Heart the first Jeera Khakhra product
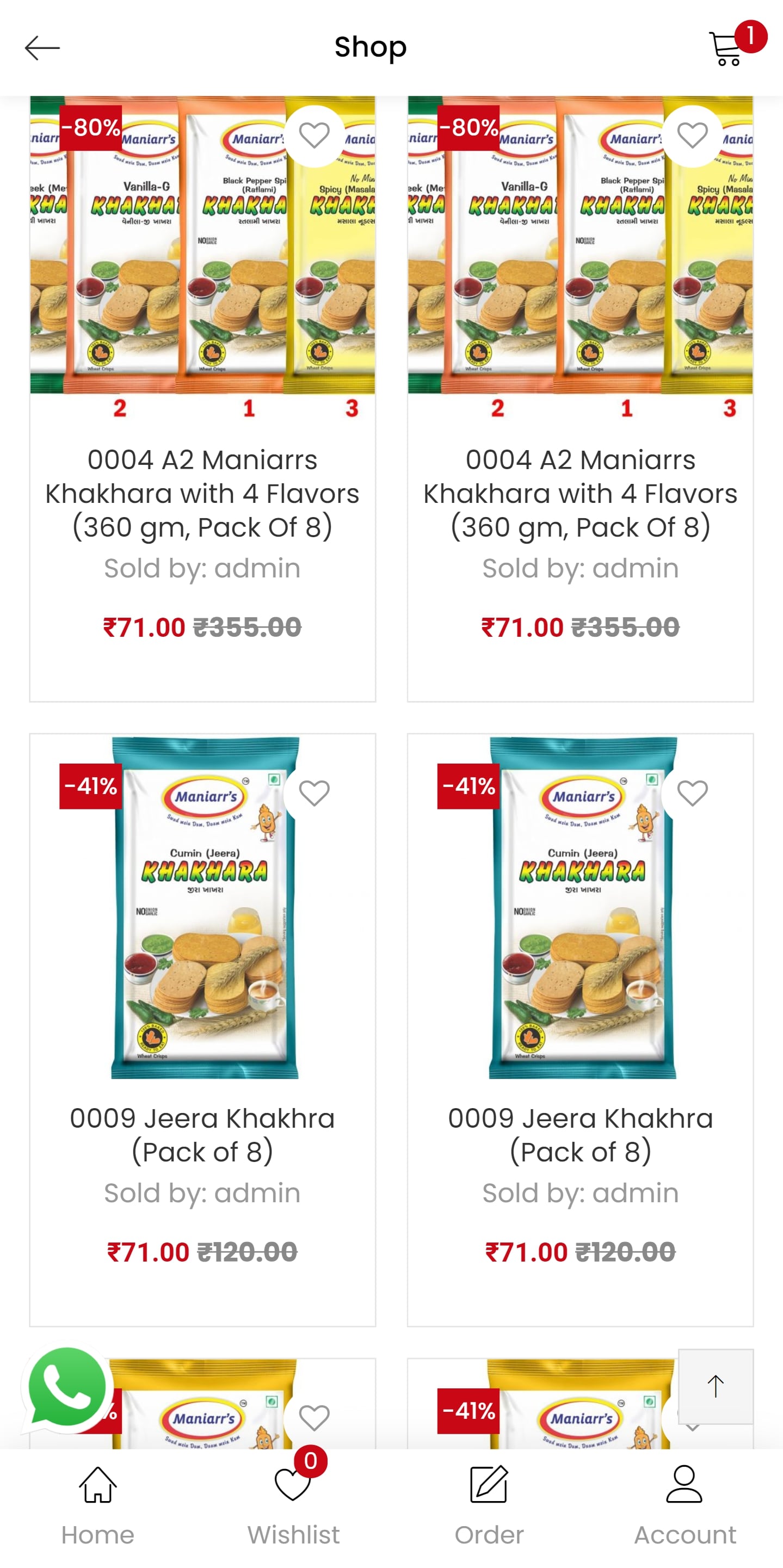 [314, 792]
